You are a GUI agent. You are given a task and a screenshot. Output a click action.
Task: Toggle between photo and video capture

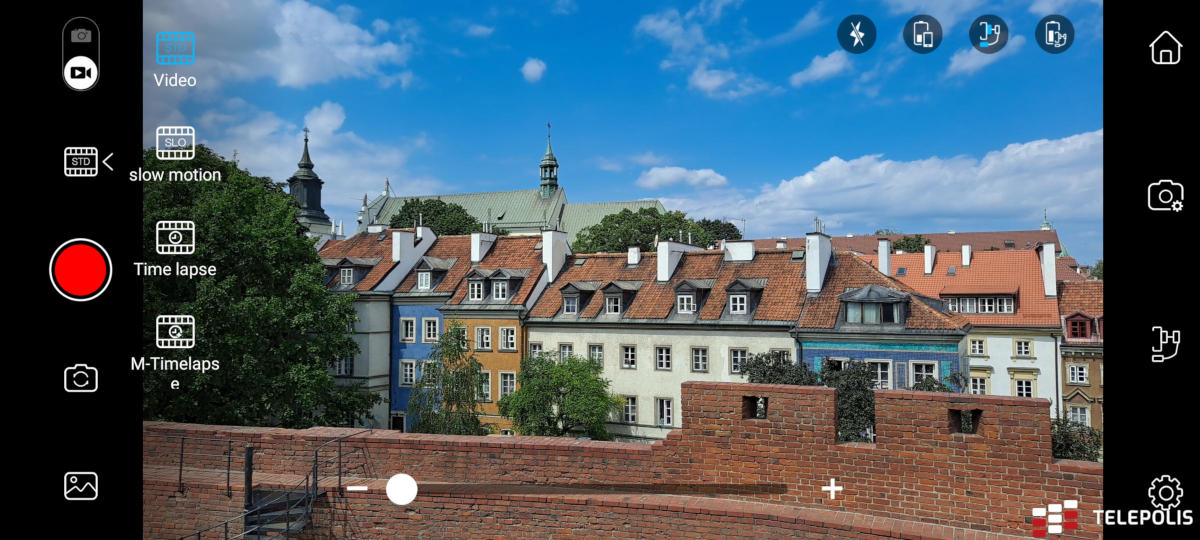[x=80, y=54]
